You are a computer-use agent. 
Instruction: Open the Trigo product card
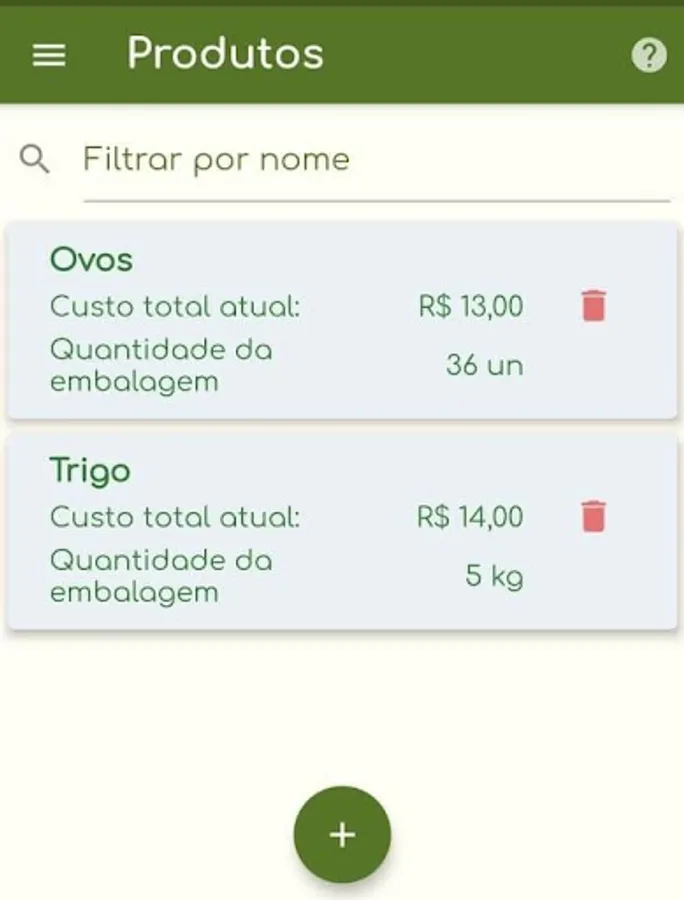(250, 530)
